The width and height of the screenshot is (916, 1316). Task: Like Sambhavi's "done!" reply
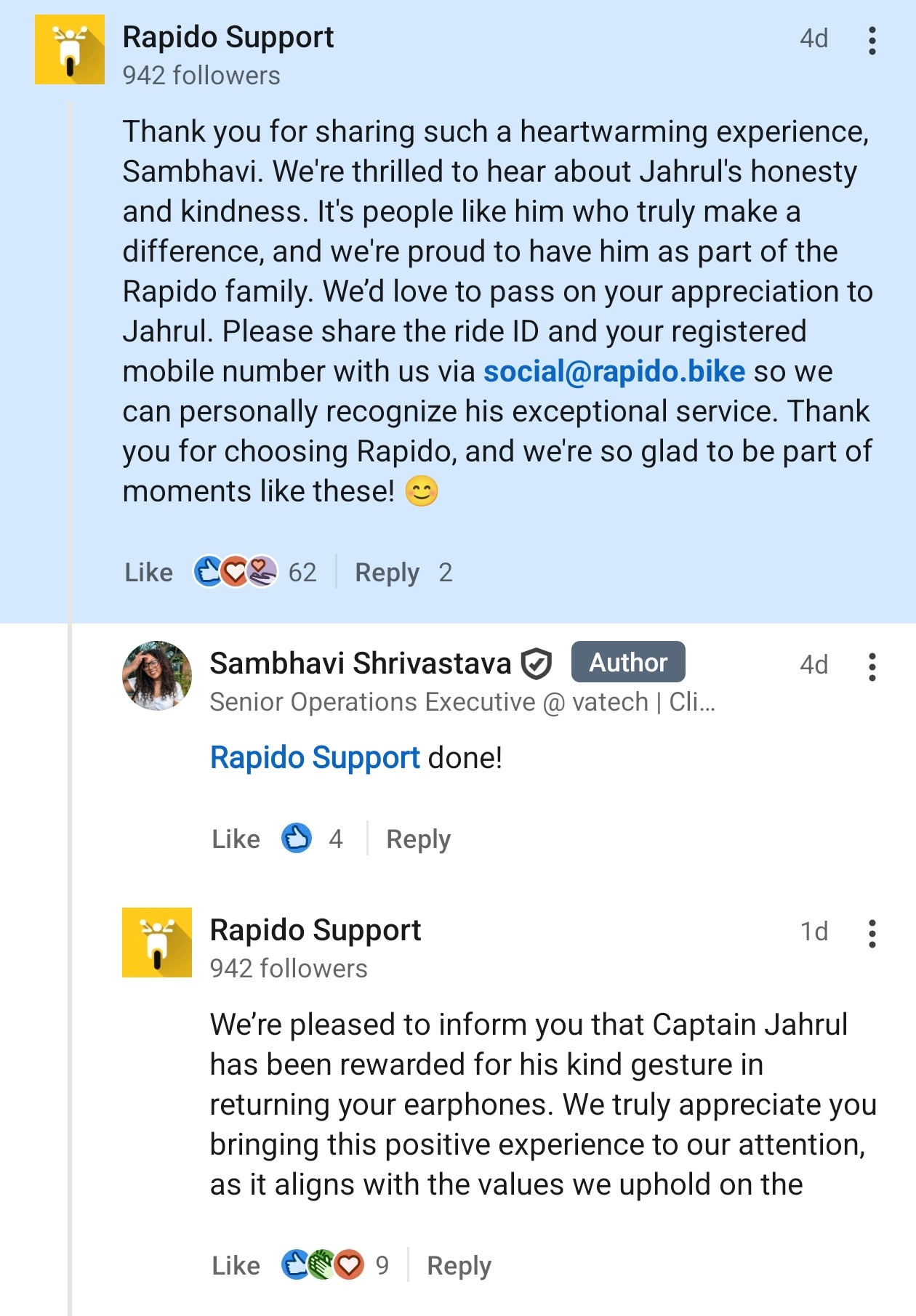click(x=236, y=839)
